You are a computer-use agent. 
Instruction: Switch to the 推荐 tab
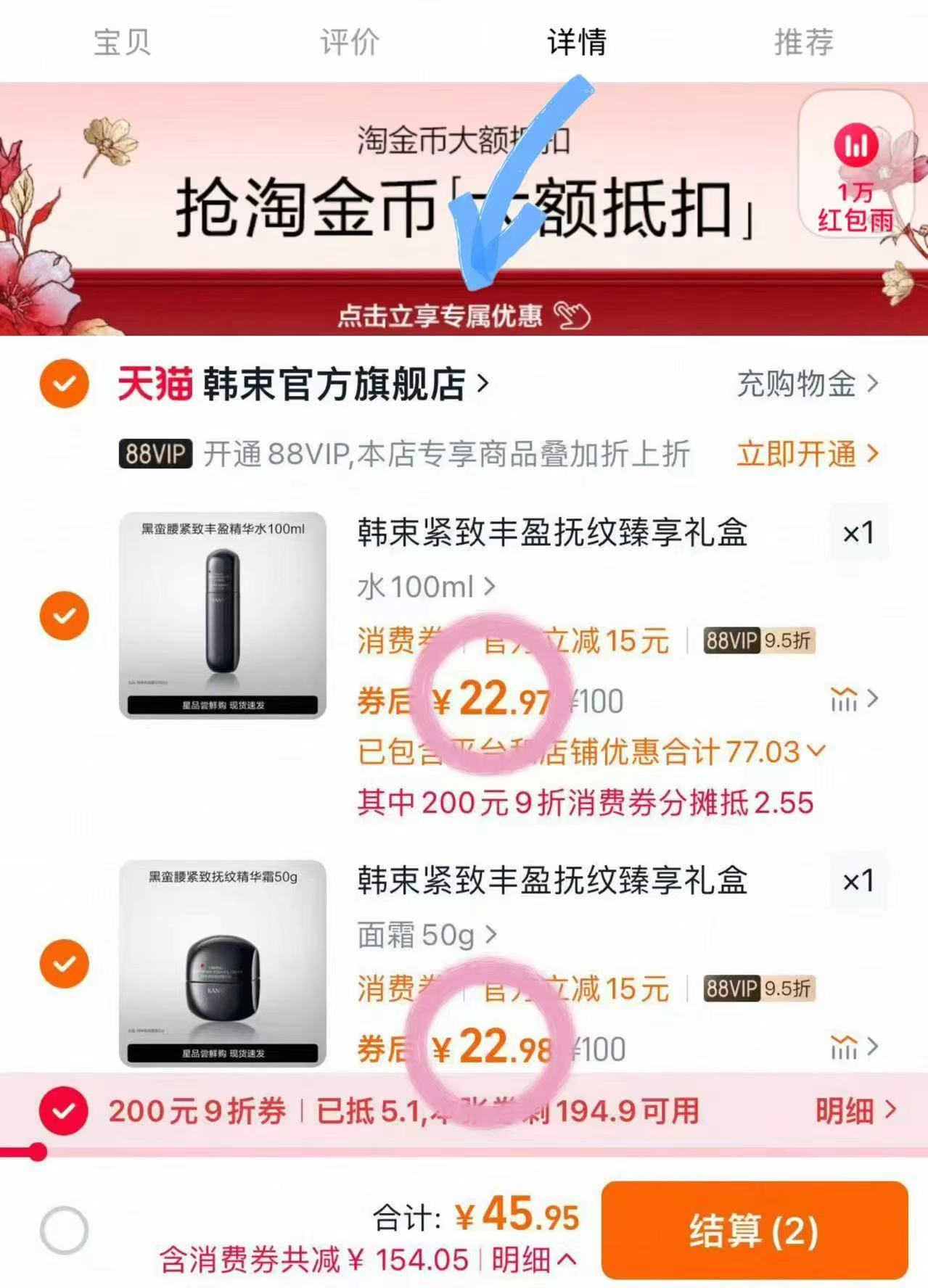click(802, 44)
